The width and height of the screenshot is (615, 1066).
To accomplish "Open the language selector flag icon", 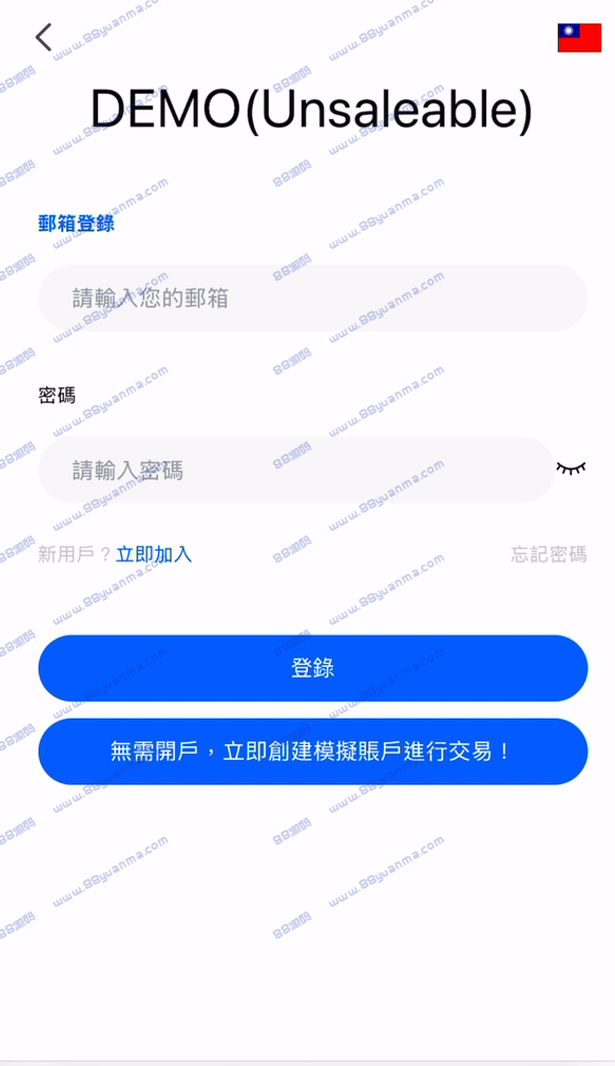I will click(x=579, y=37).
